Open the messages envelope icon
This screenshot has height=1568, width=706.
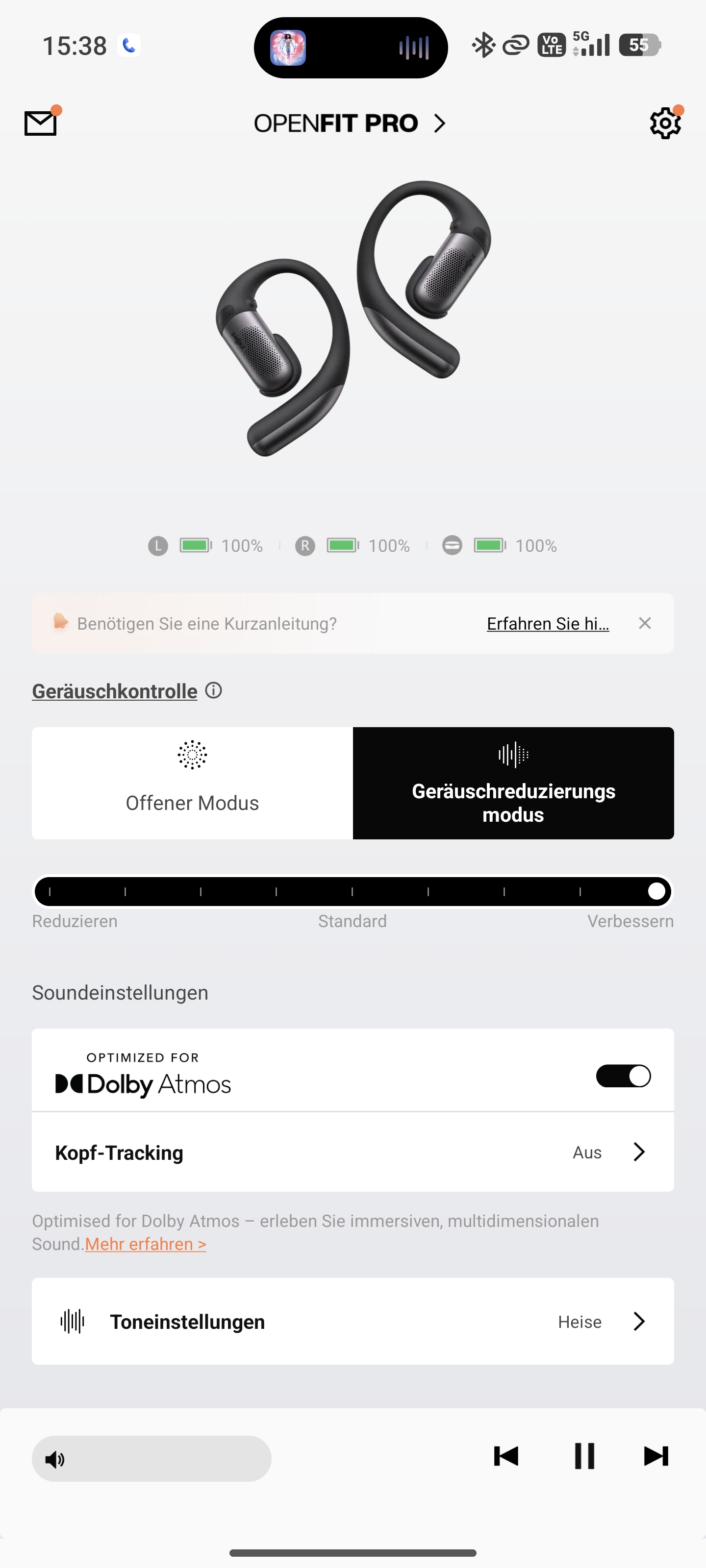pos(41,123)
